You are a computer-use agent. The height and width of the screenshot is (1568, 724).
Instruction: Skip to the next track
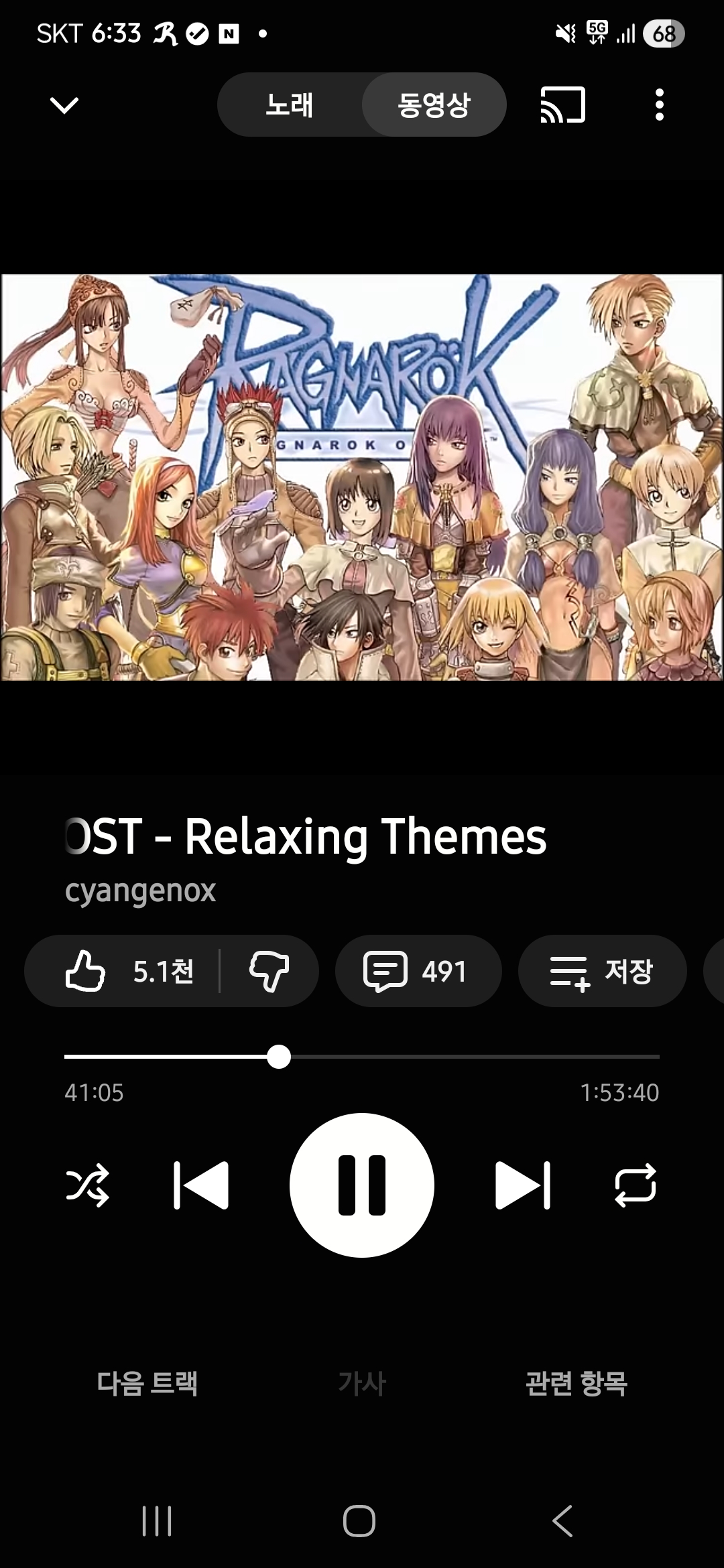[x=523, y=1185]
